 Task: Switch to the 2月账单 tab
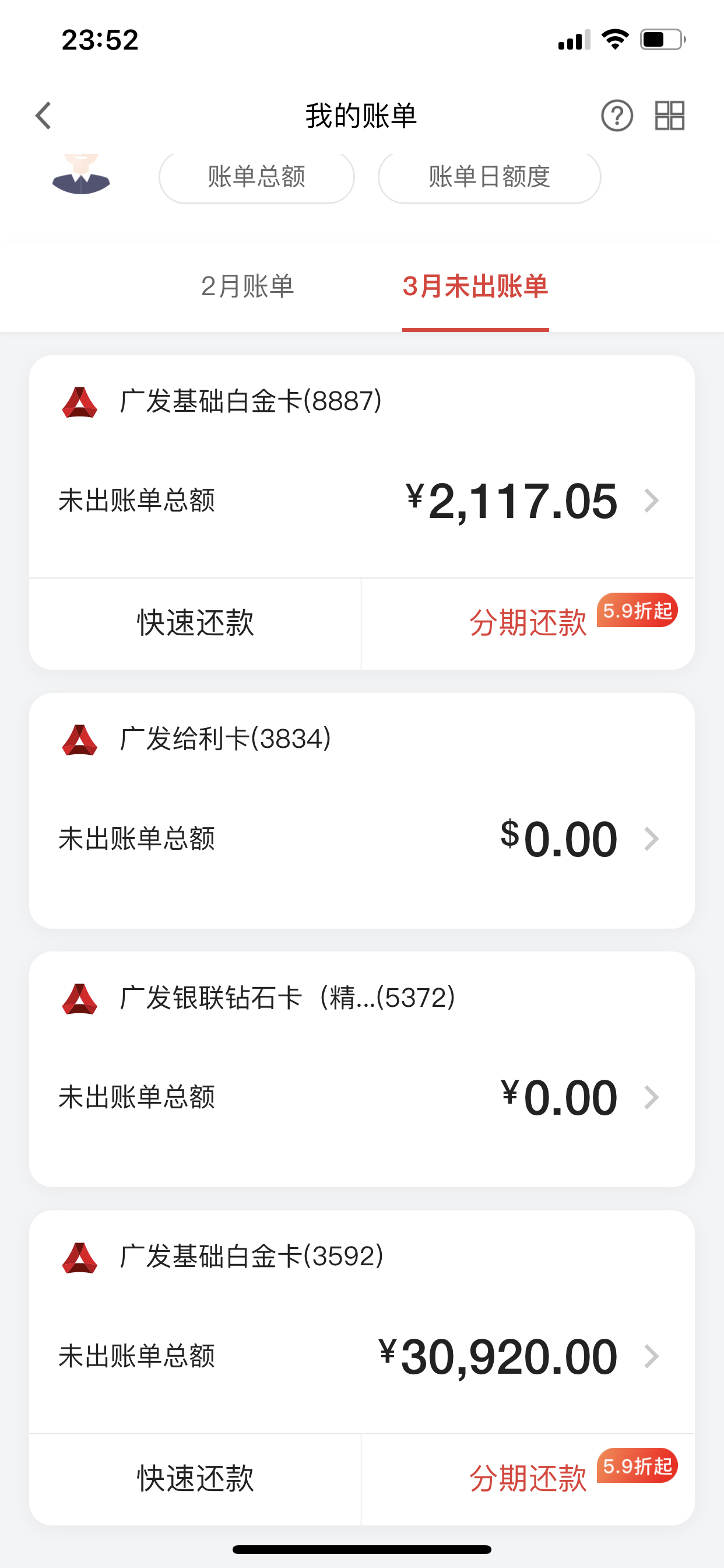[x=248, y=286]
